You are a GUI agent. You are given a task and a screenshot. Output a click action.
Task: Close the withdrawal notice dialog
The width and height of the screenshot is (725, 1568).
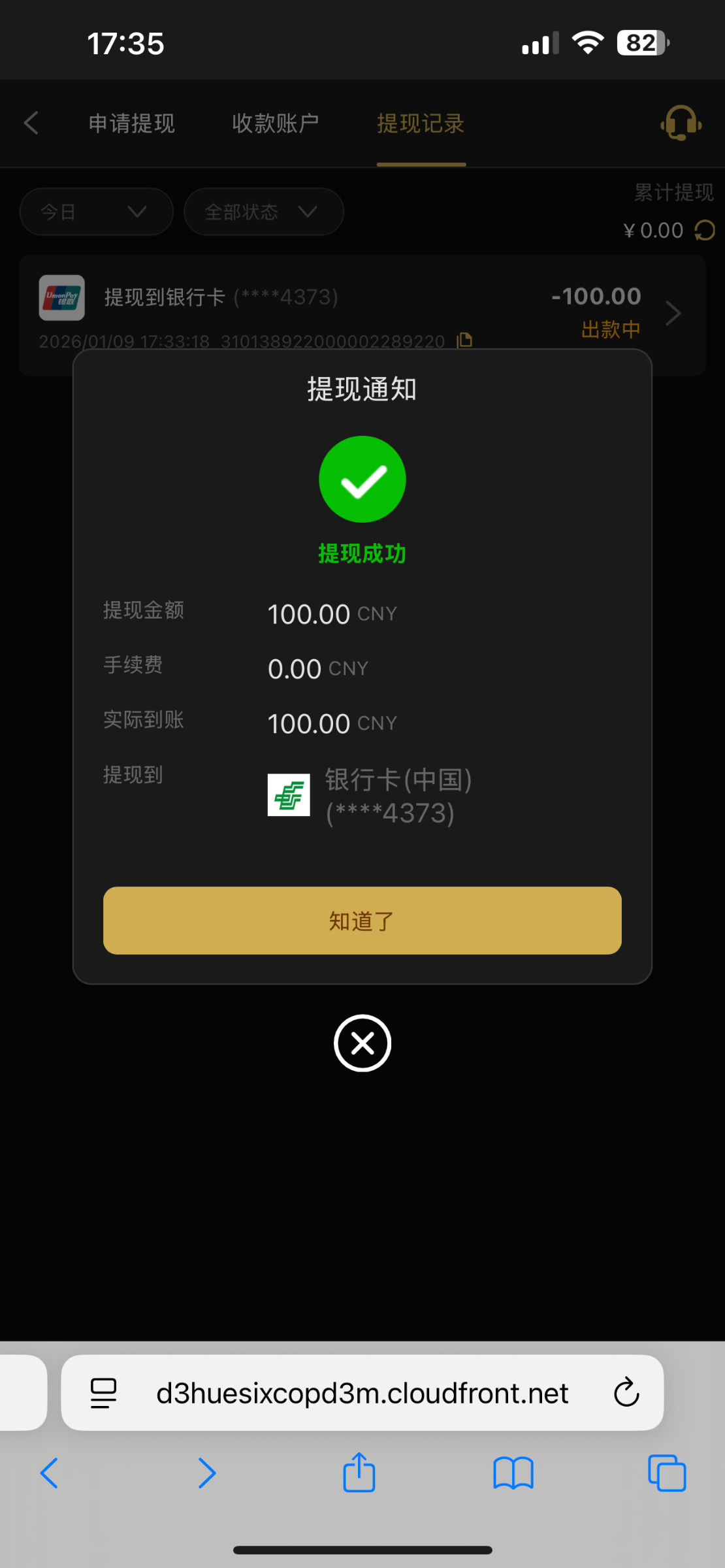click(x=362, y=1043)
